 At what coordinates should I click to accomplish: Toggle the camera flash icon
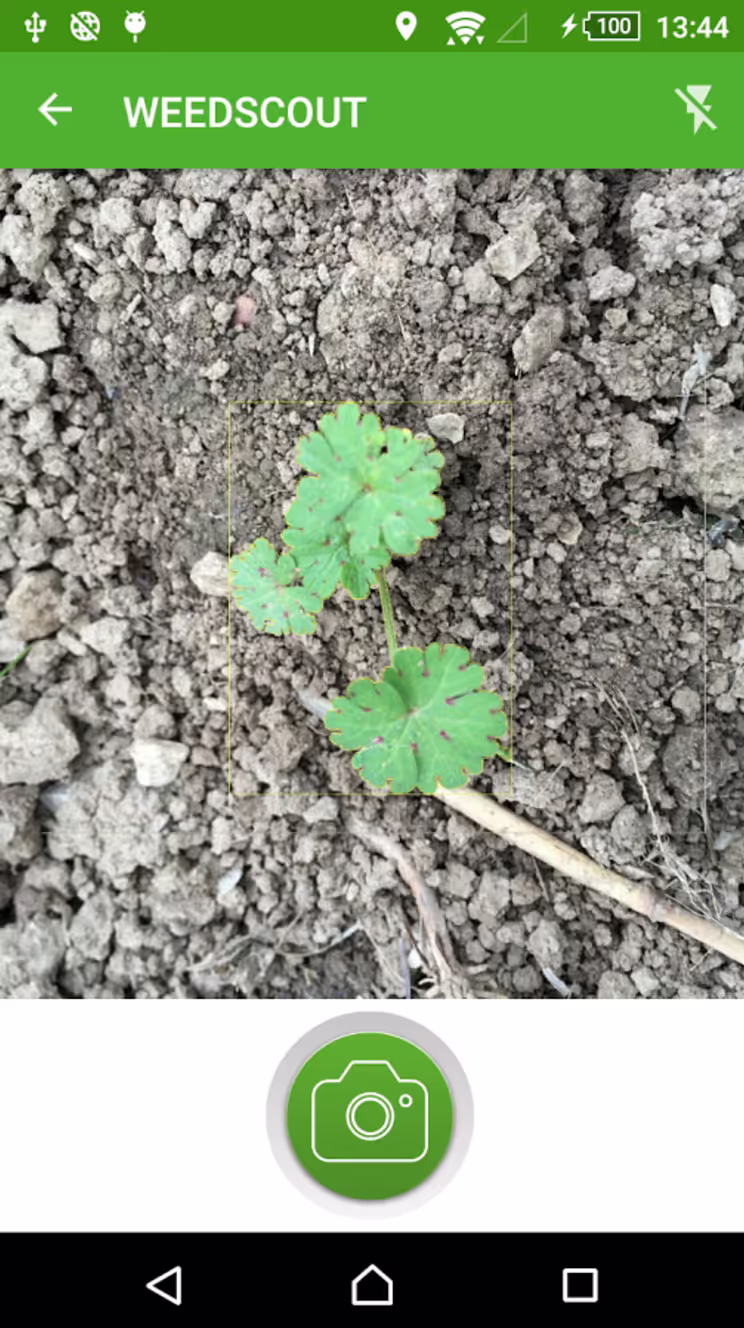click(696, 110)
